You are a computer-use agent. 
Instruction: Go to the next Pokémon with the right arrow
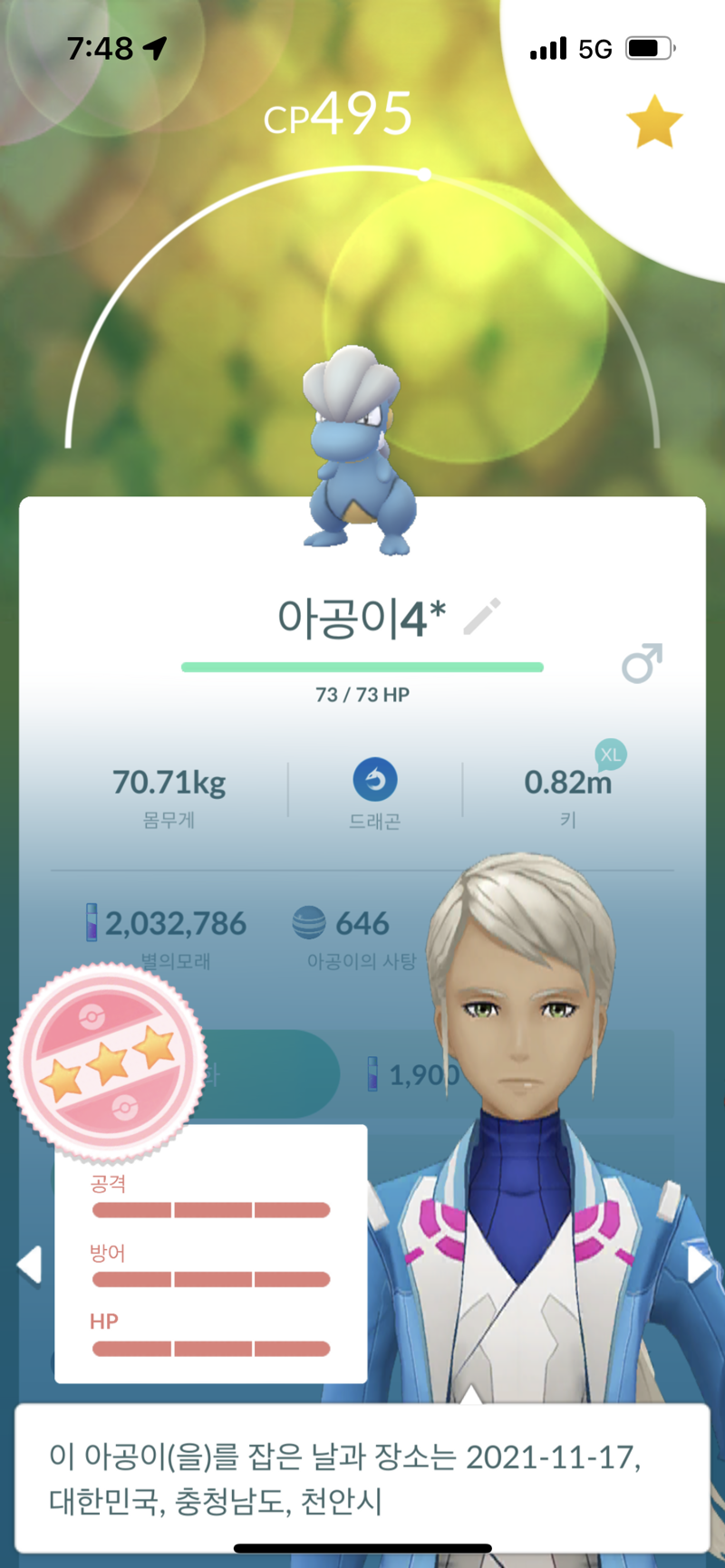tap(699, 1265)
